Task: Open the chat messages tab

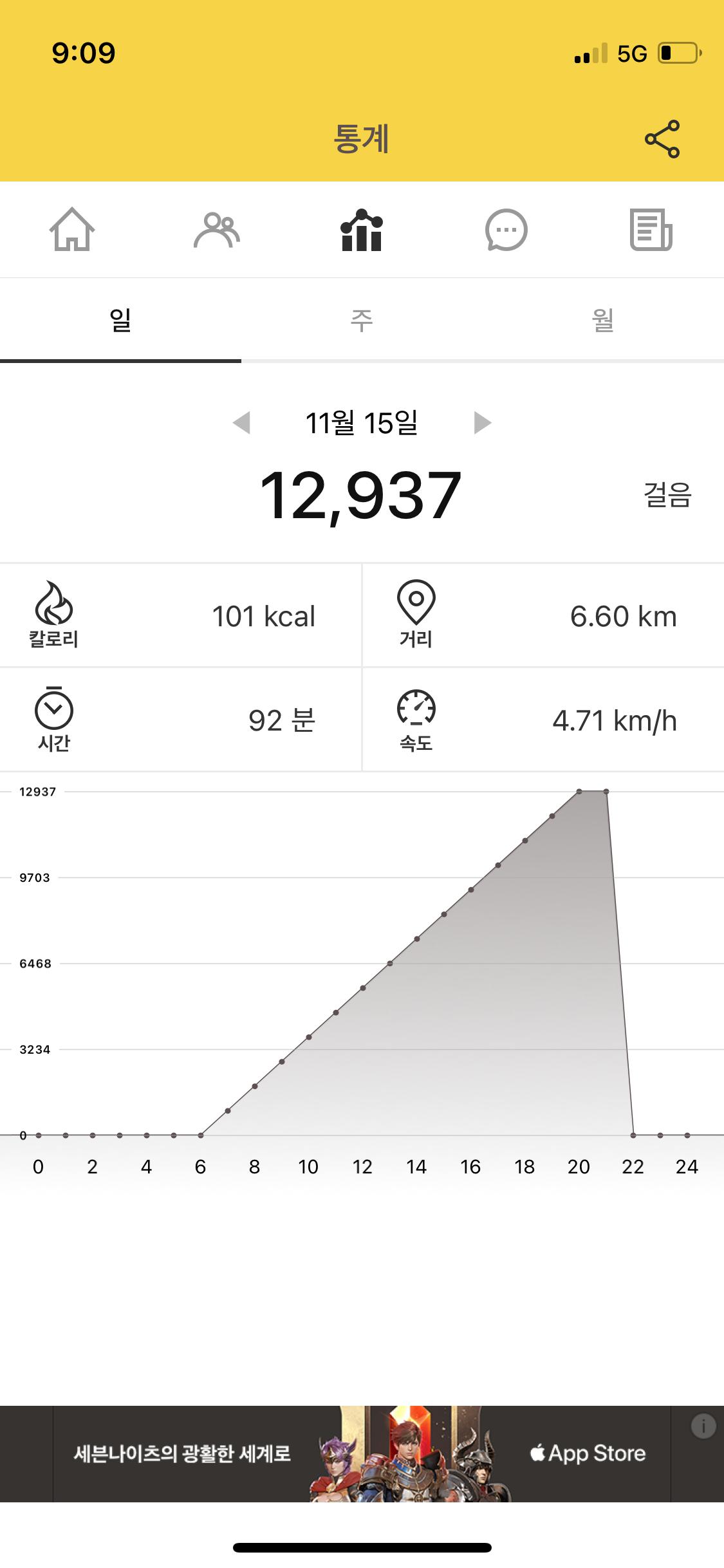Action: click(506, 230)
